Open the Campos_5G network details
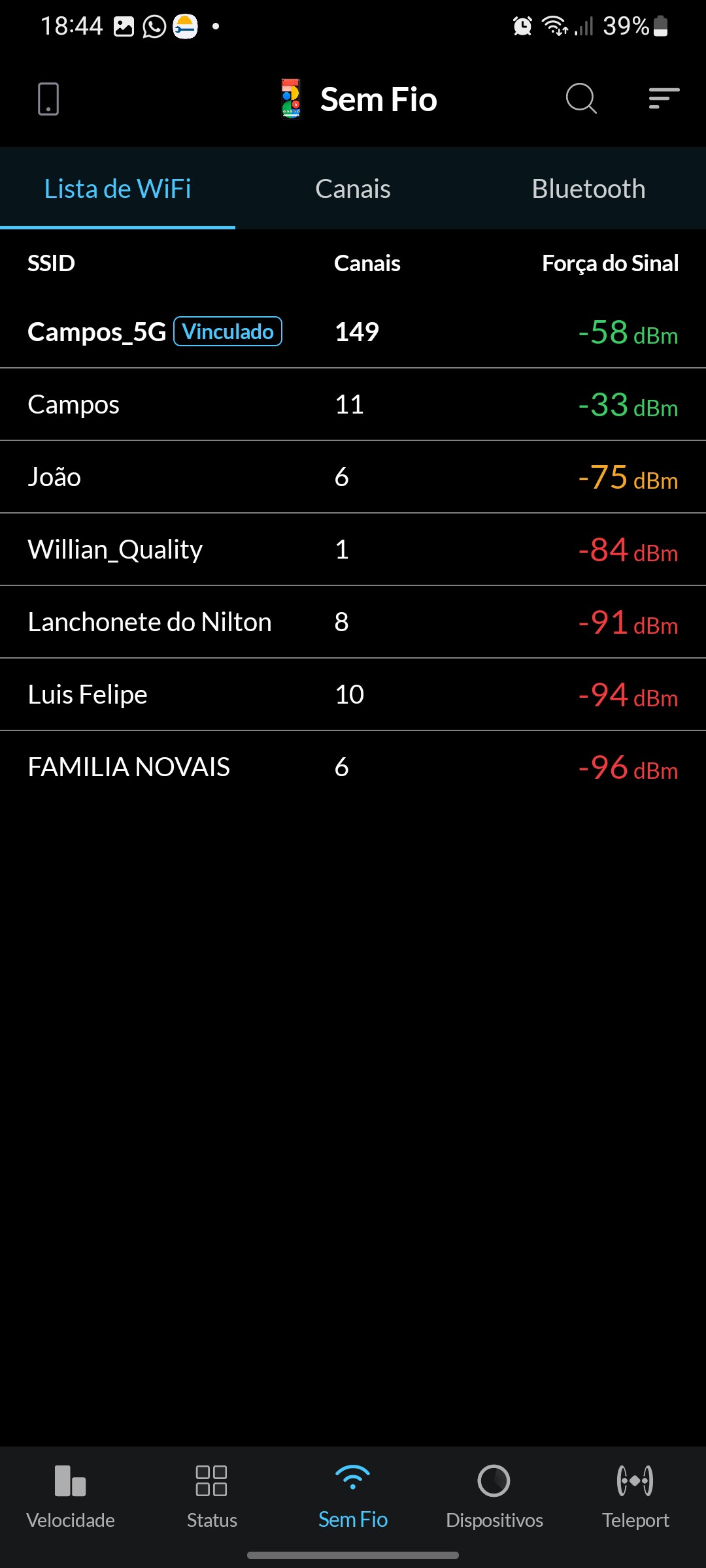Screen dimensions: 706x1568 click(x=353, y=332)
